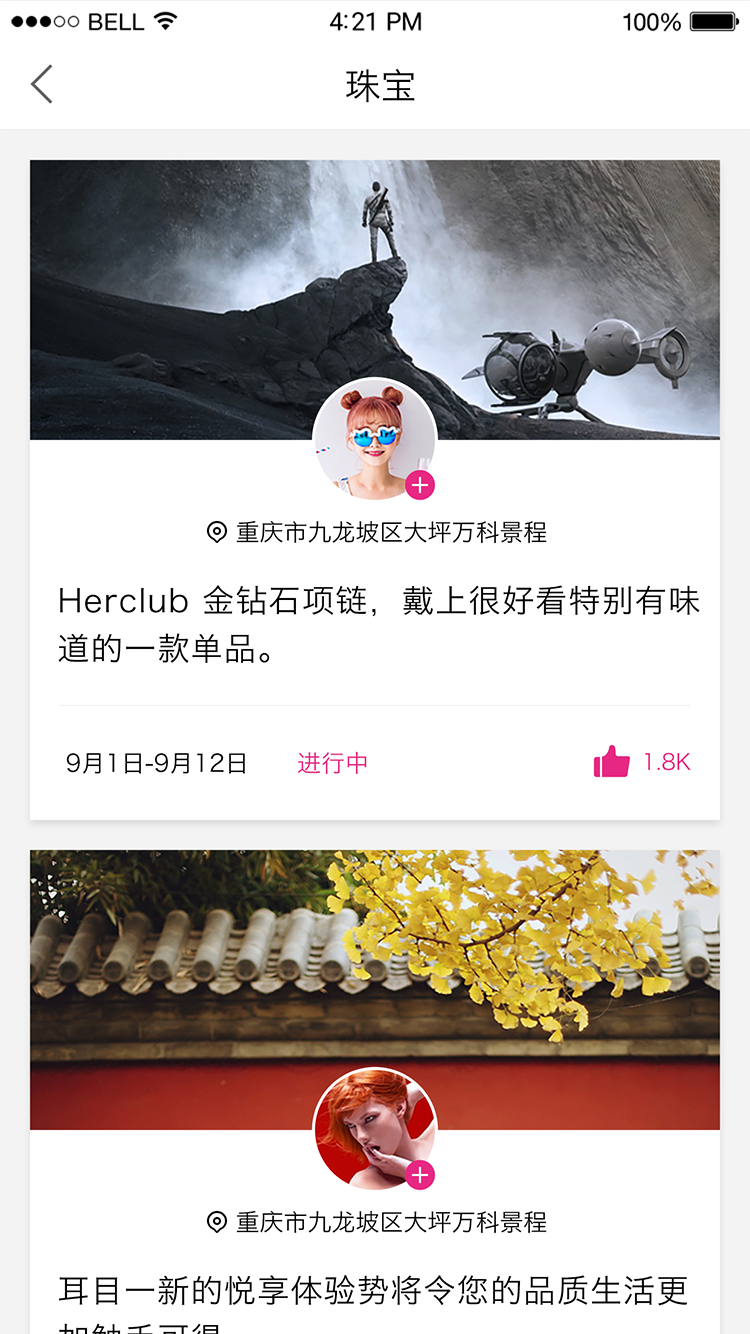The width and height of the screenshot is (750, 1334).
Task: Tap the pink plus icon on the first avatar
Action: click(421, 484)
